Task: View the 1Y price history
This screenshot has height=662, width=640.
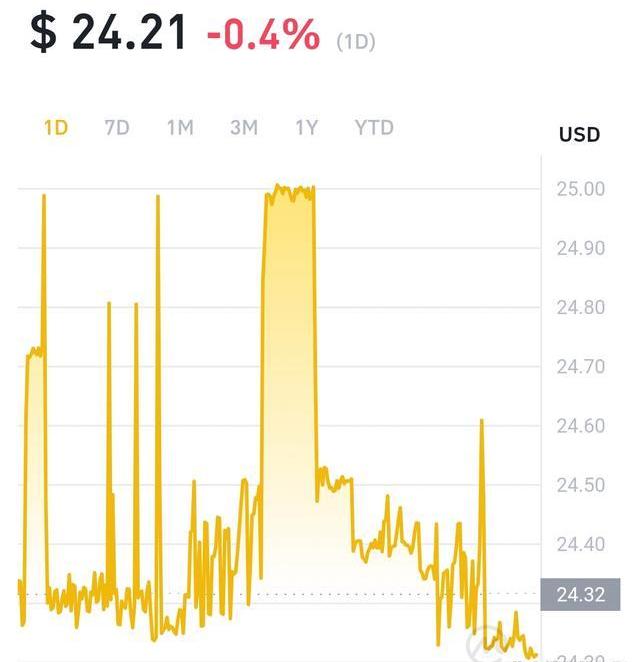Action: point(306,128)
